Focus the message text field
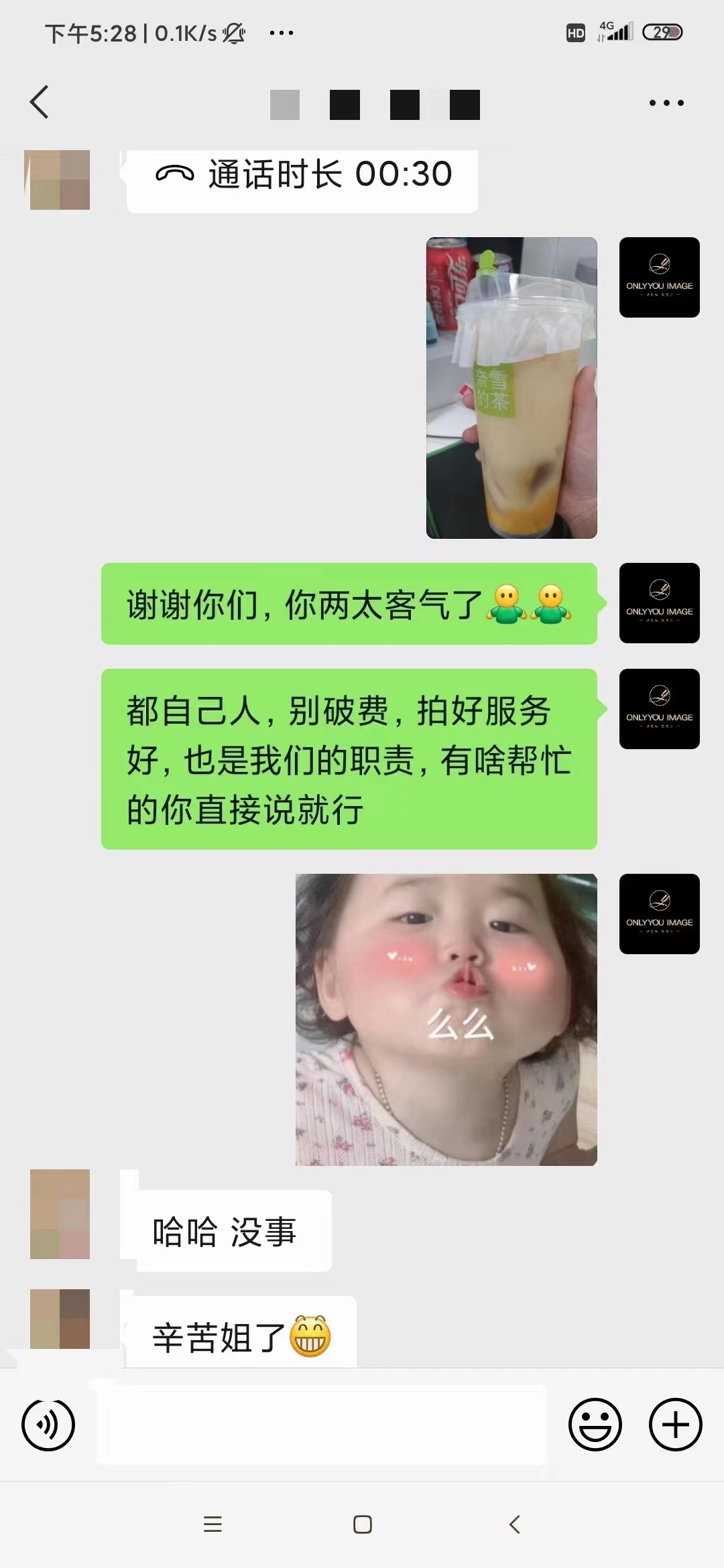The width and height of the screenshot is (724, 1568). tap(322, 1425)
